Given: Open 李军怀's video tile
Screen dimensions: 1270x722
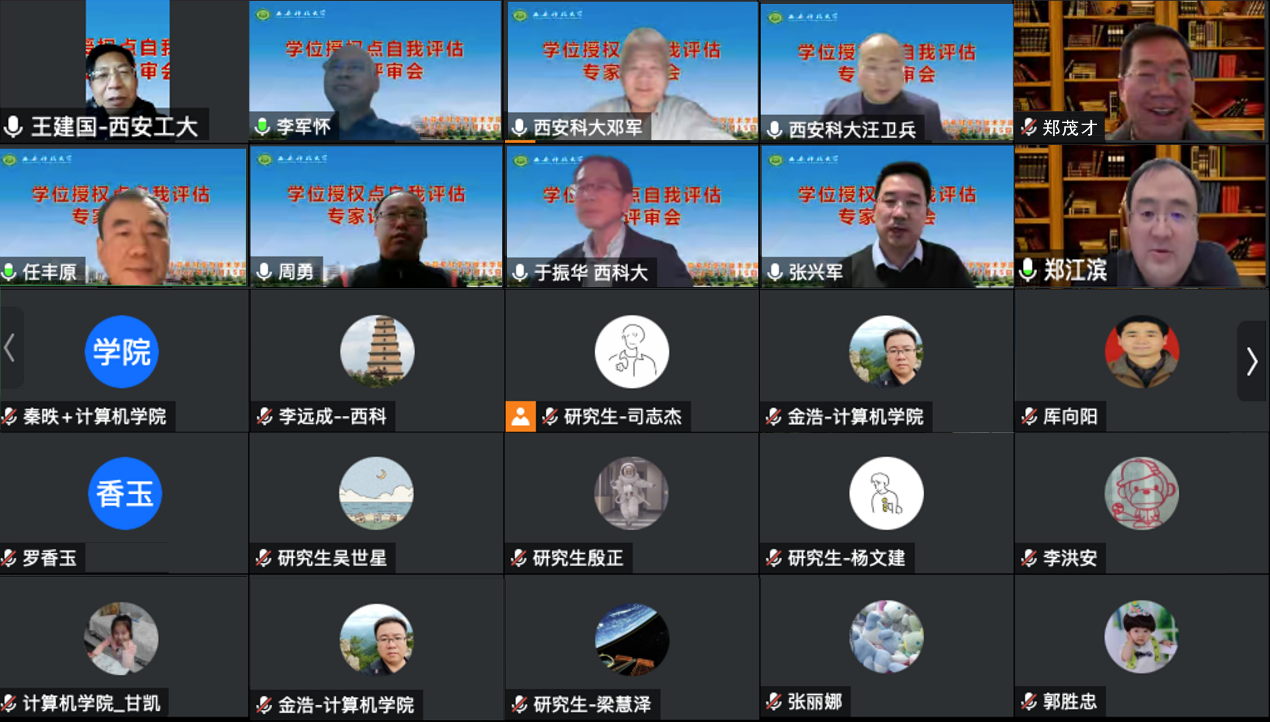Looking at the screenshot, I should pos(375,70).
